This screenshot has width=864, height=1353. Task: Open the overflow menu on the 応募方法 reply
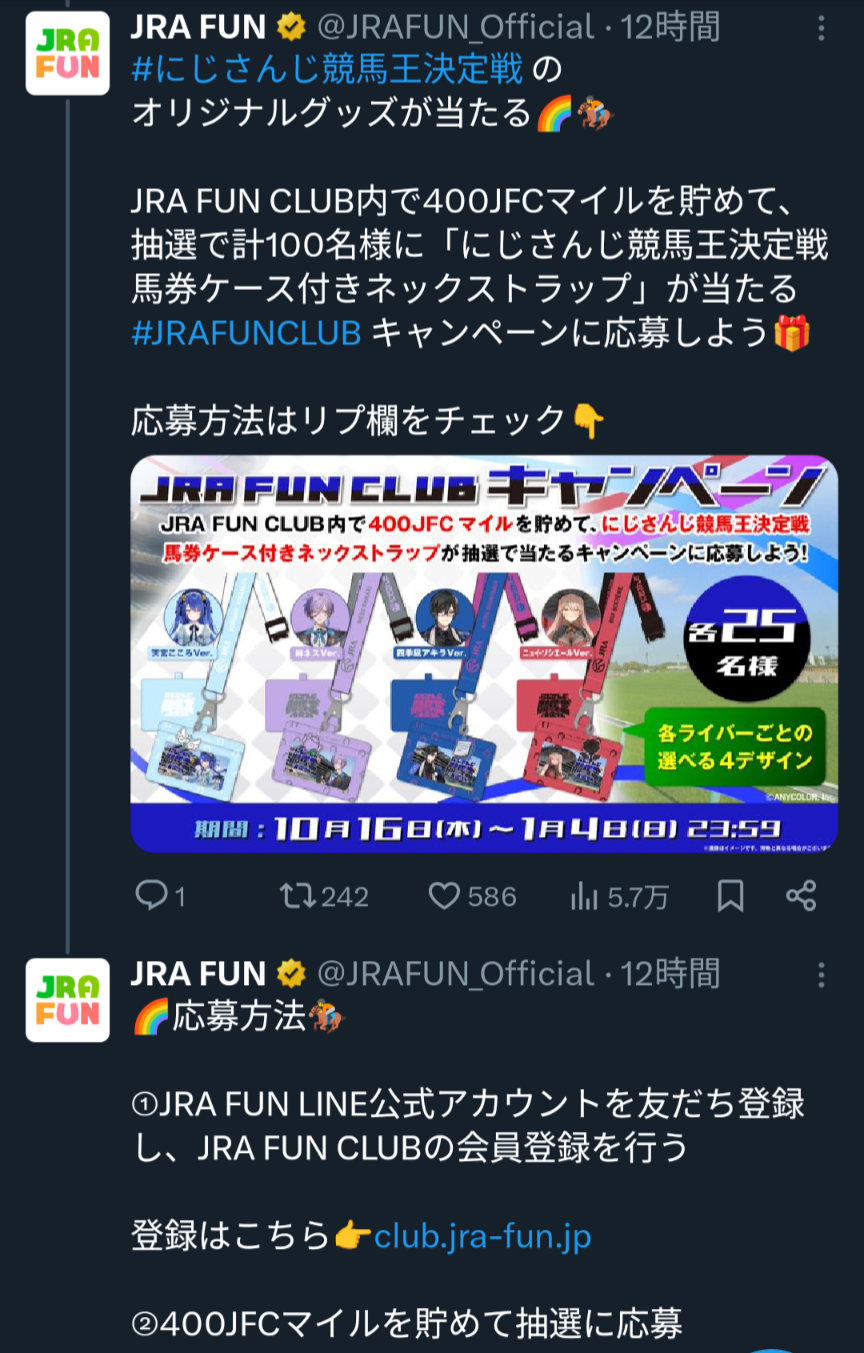pos(821,975)
